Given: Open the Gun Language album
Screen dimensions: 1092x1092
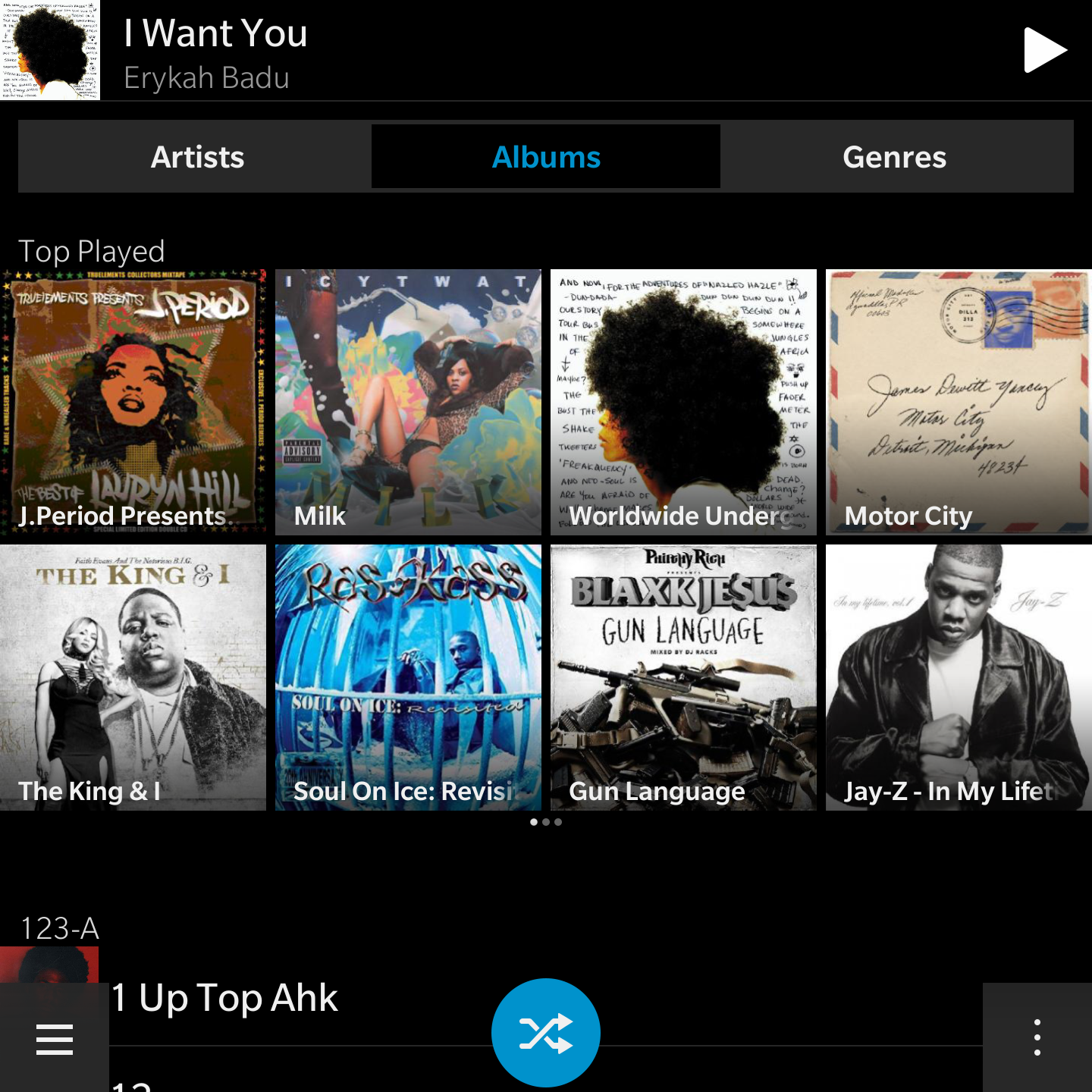Looking at the screenshot, I should (x=683, y=677).
